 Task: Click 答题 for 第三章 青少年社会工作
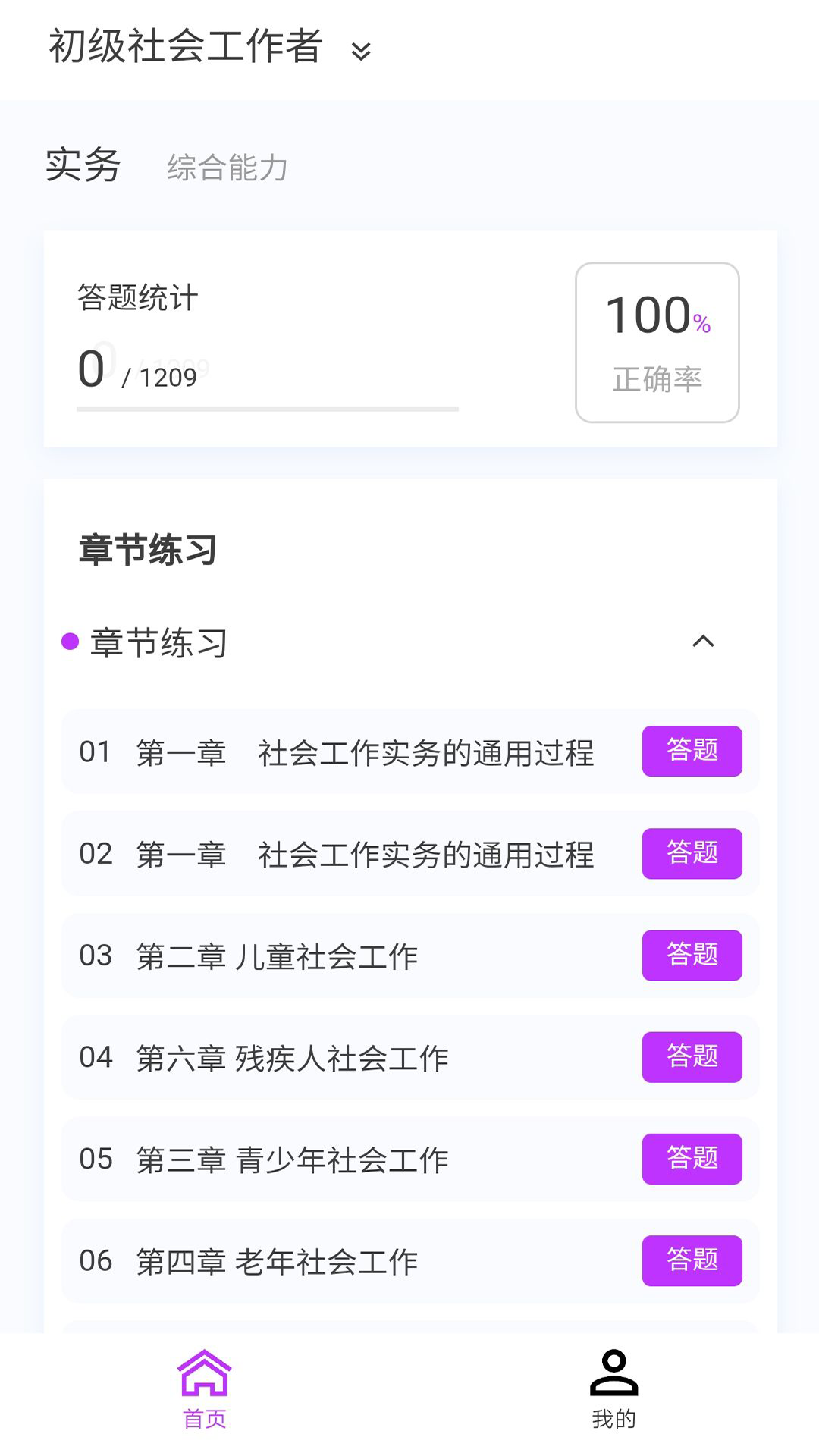pos(692,1159)
